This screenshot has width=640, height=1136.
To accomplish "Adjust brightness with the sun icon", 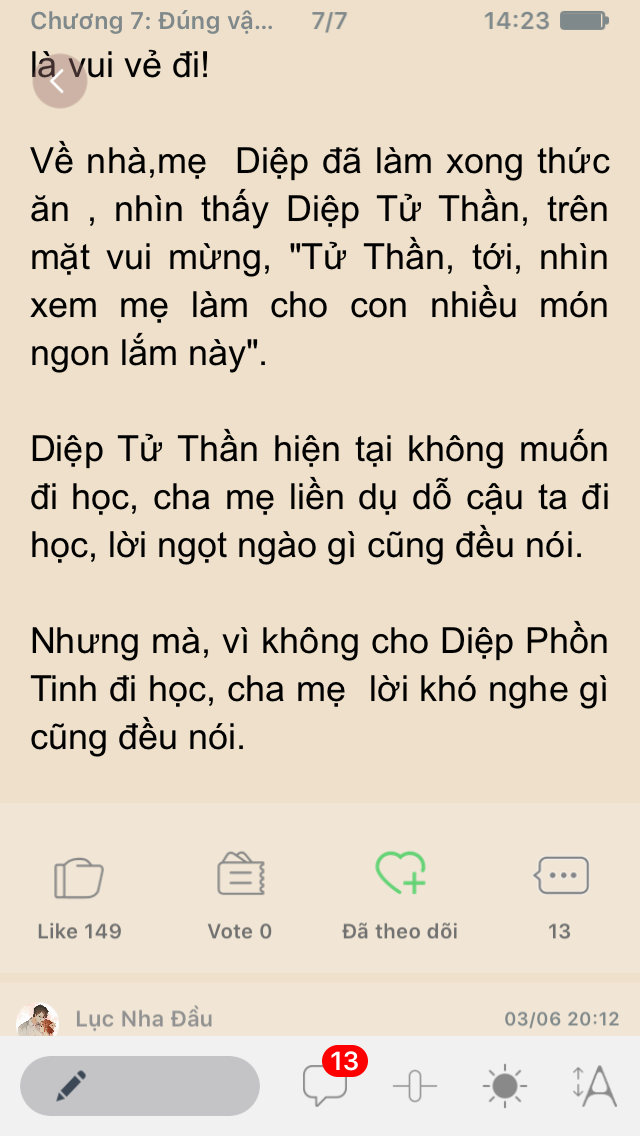I will click(504, 1087).
